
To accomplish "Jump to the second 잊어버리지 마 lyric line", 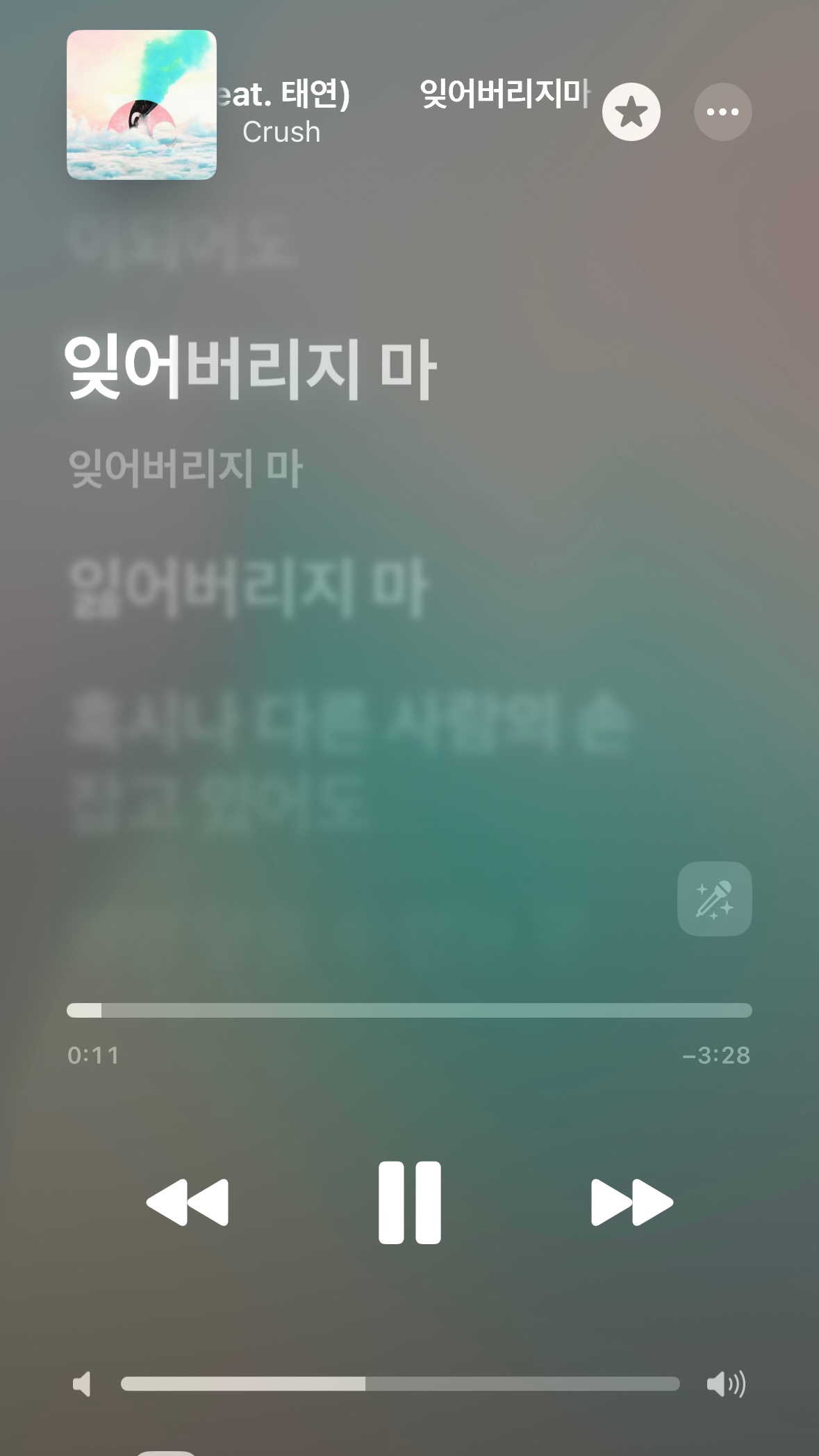I will [x=185, y=468].
